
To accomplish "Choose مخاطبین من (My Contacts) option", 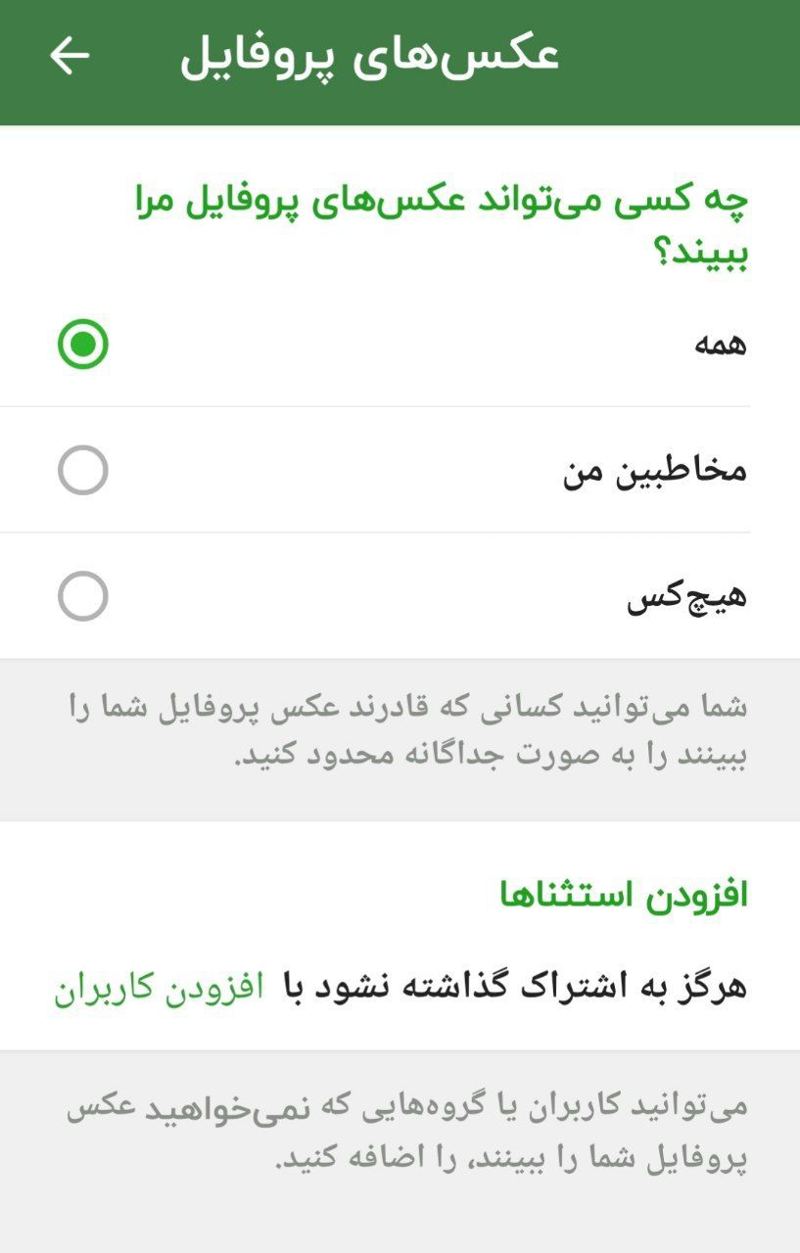I will [x=83, y=471].
